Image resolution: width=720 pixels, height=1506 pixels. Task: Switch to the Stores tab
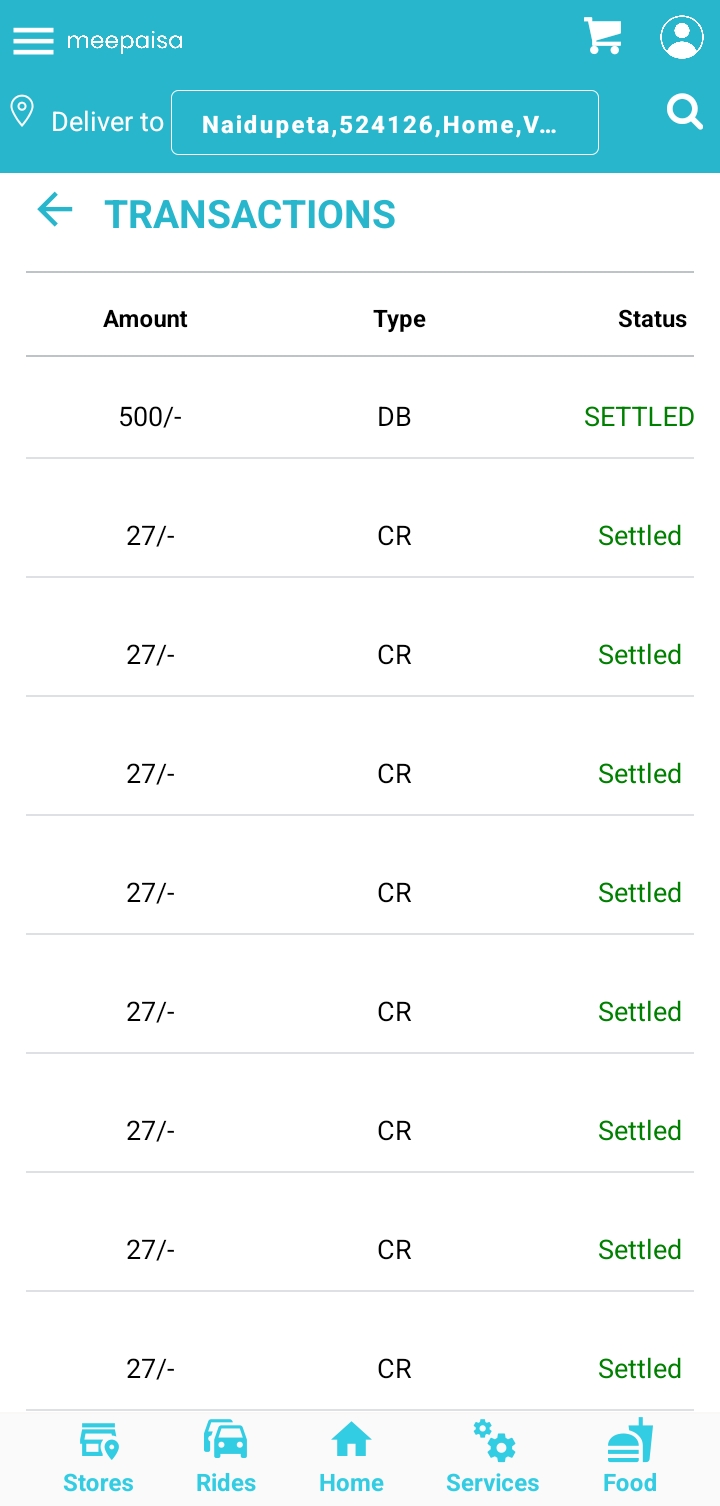(98, 1458)
